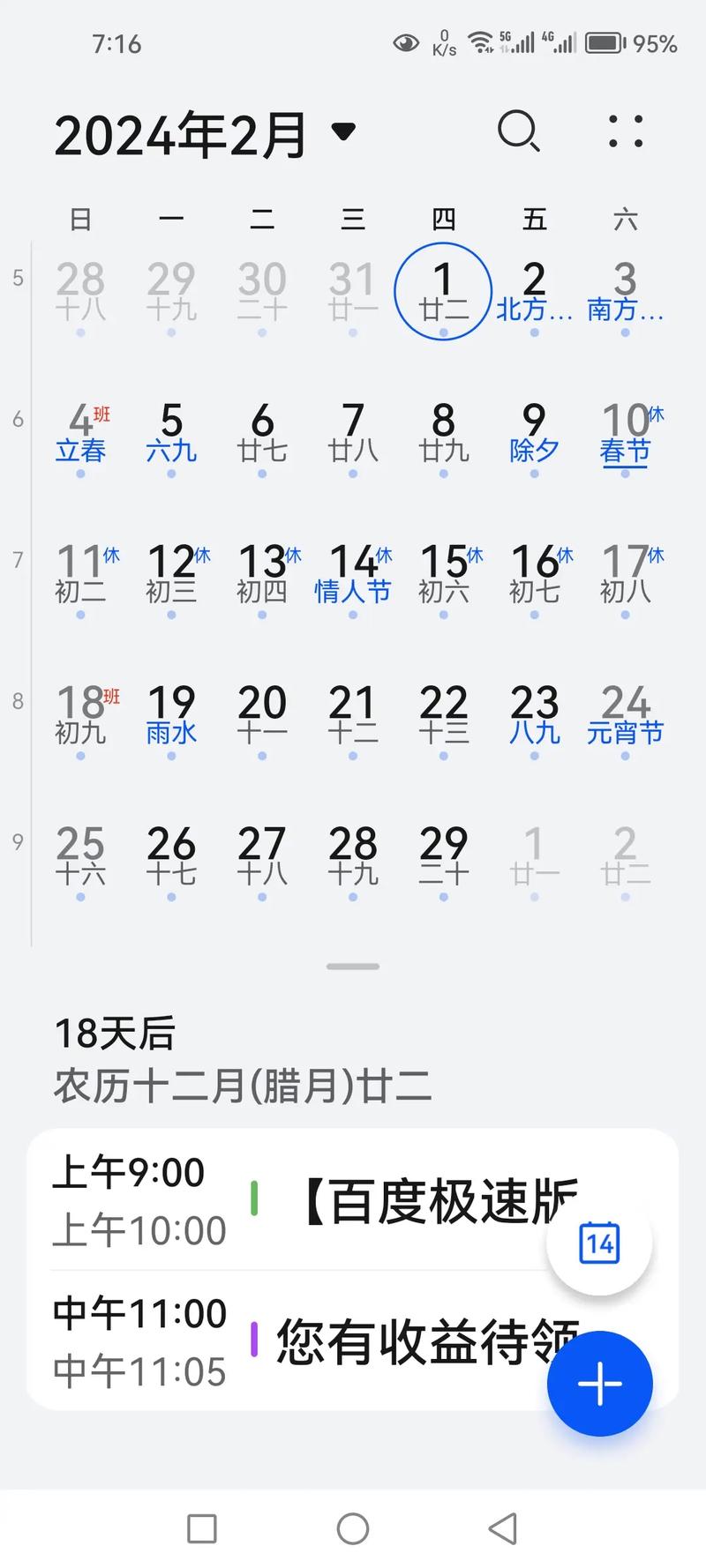Go back using system navigation triangle

(503, 1528)
